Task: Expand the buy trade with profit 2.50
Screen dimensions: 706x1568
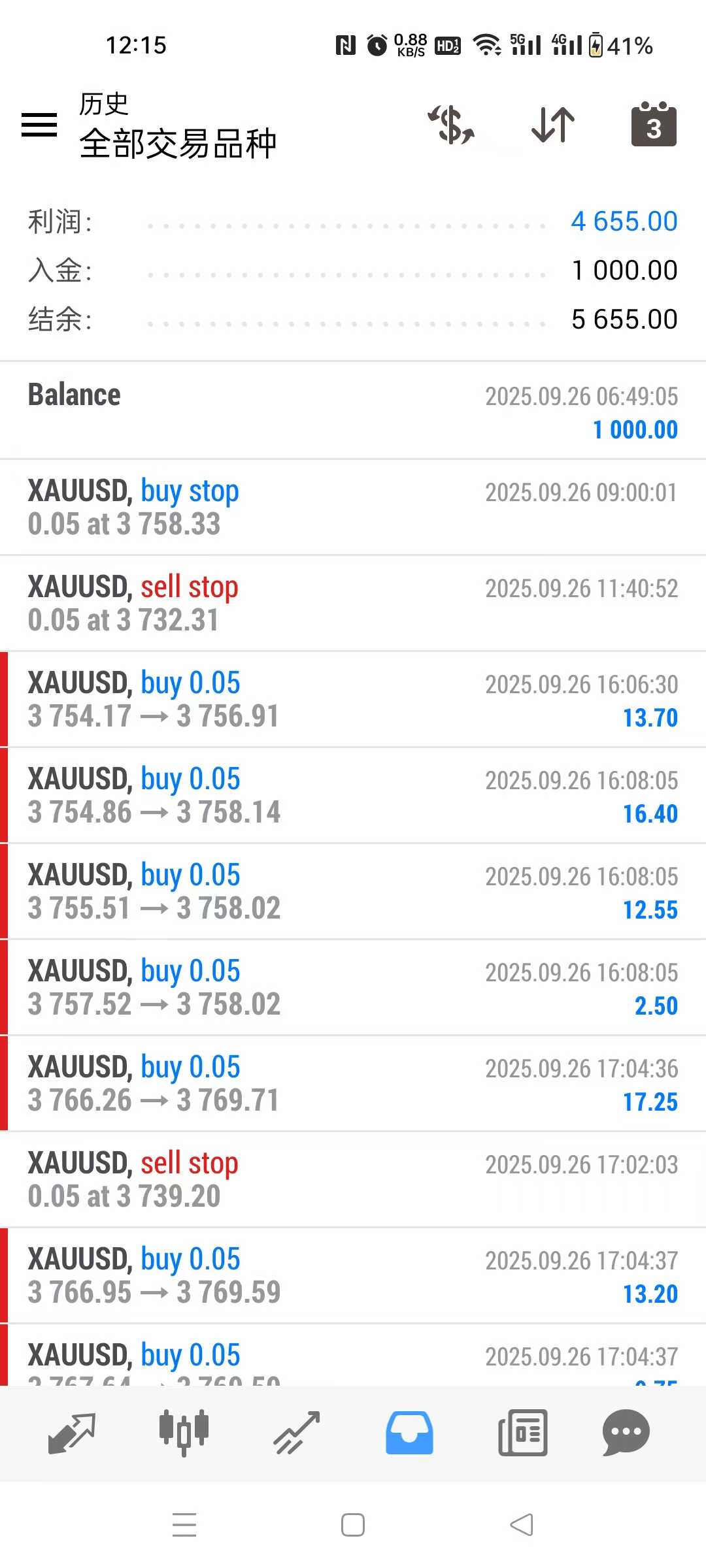Action: pos(353,987)
